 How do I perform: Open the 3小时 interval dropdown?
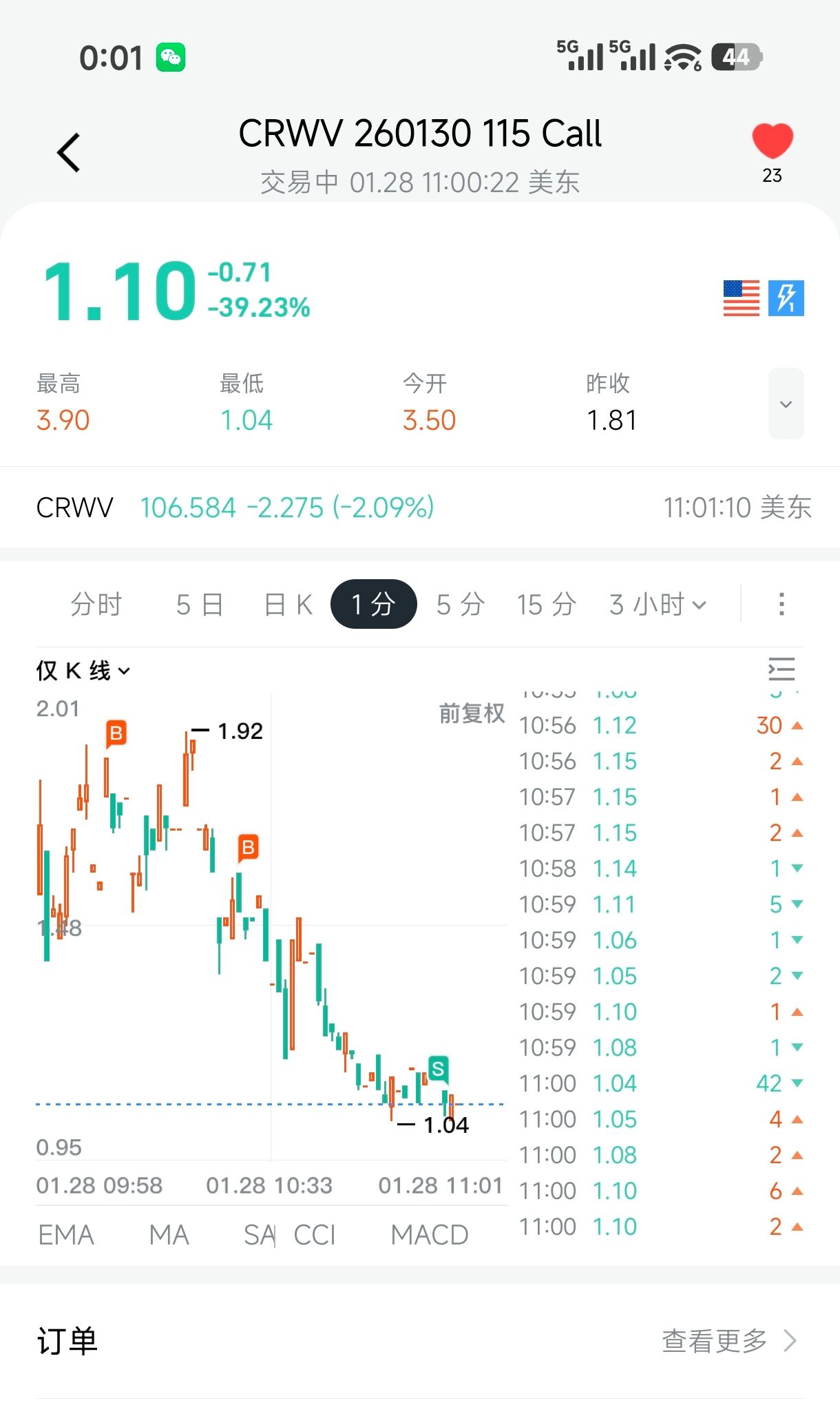[x=658, y=605]
